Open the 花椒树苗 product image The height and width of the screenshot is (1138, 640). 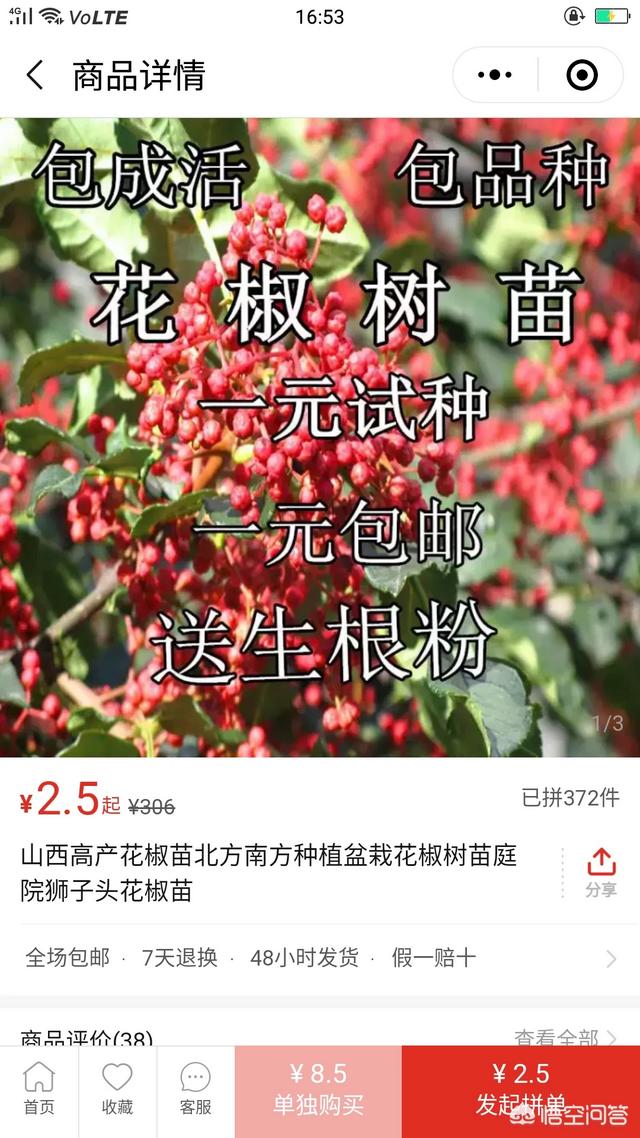point(320,437)
